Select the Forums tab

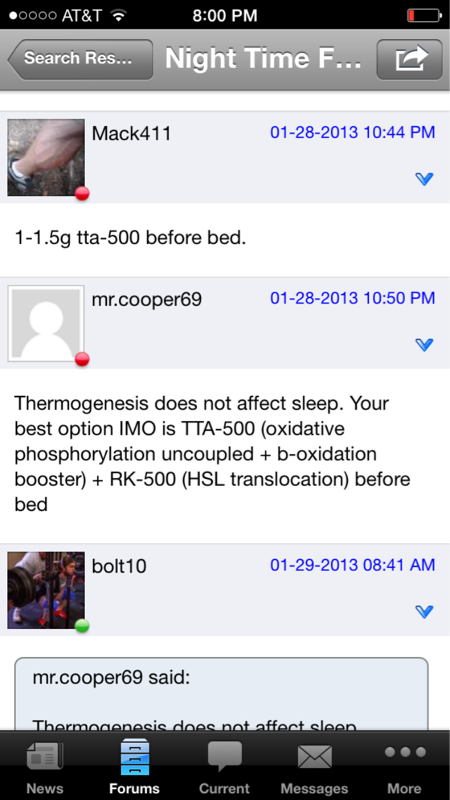134,766
